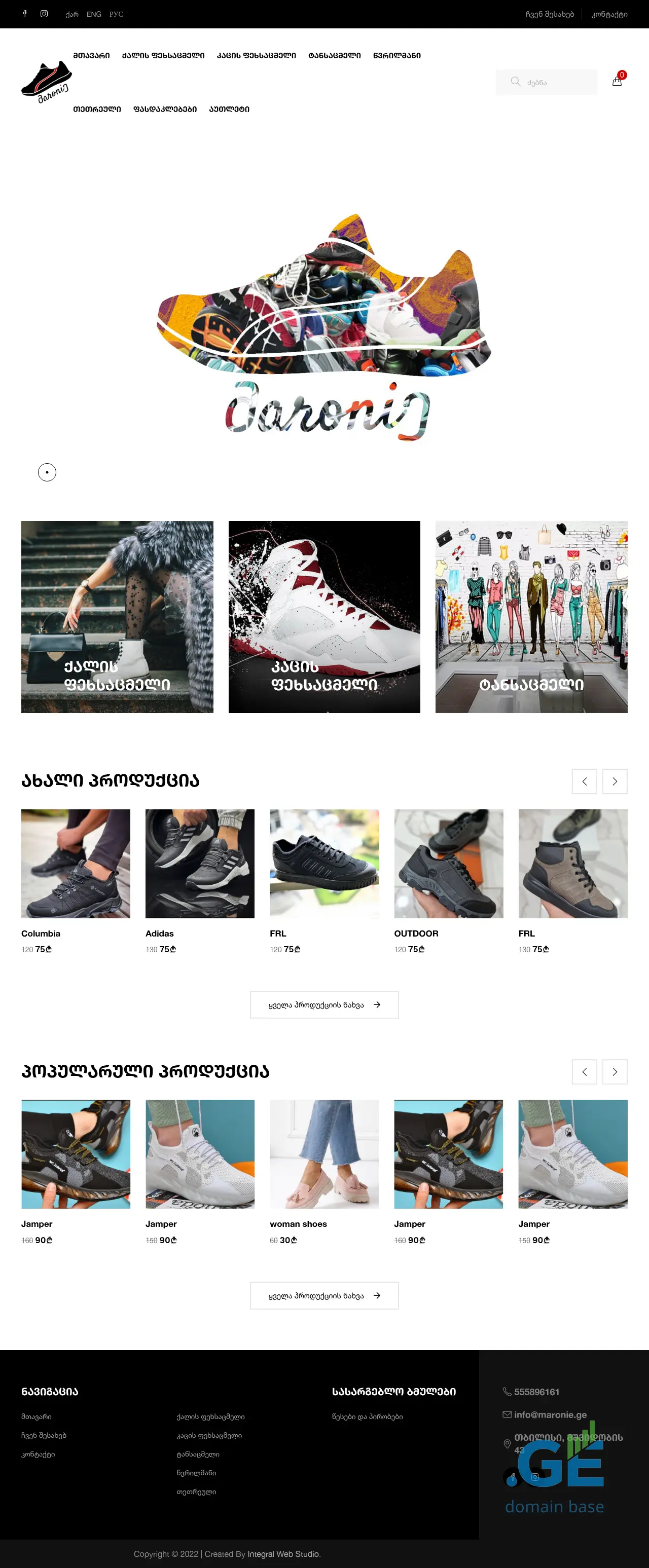This screenshot has width=649, height=1568.
Task: Open ტანსაცმელი category tile with mannequins
Action: pos(531,616)
